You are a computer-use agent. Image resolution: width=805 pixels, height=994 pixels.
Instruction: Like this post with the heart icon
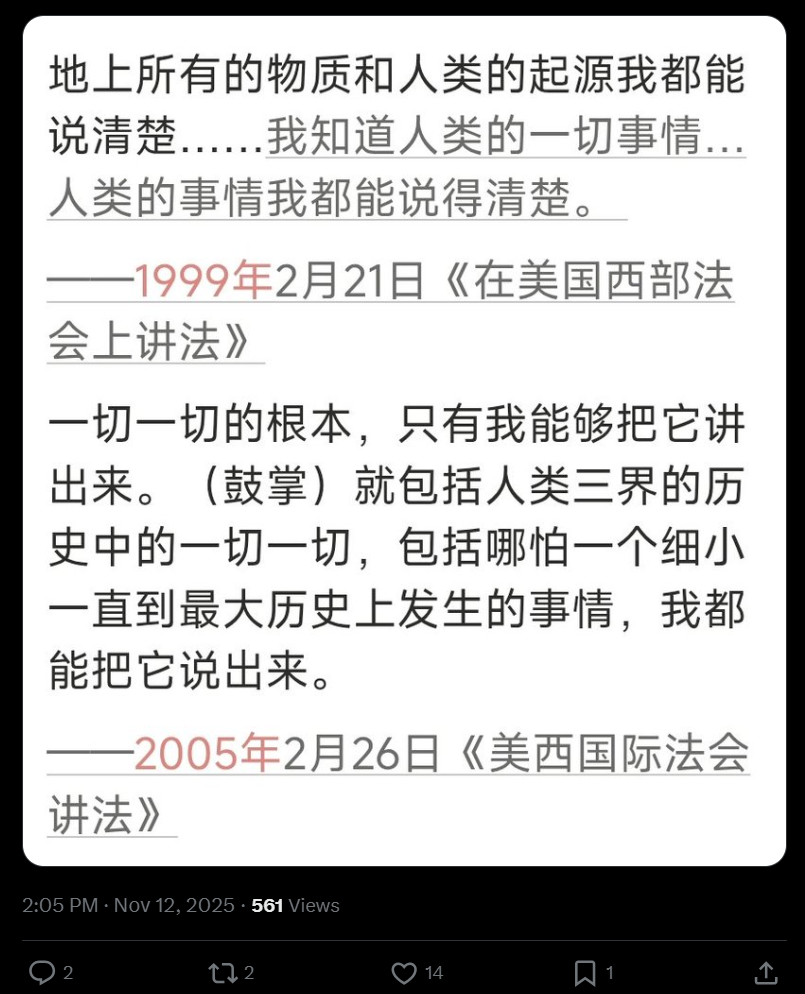[x=404, y=972]
